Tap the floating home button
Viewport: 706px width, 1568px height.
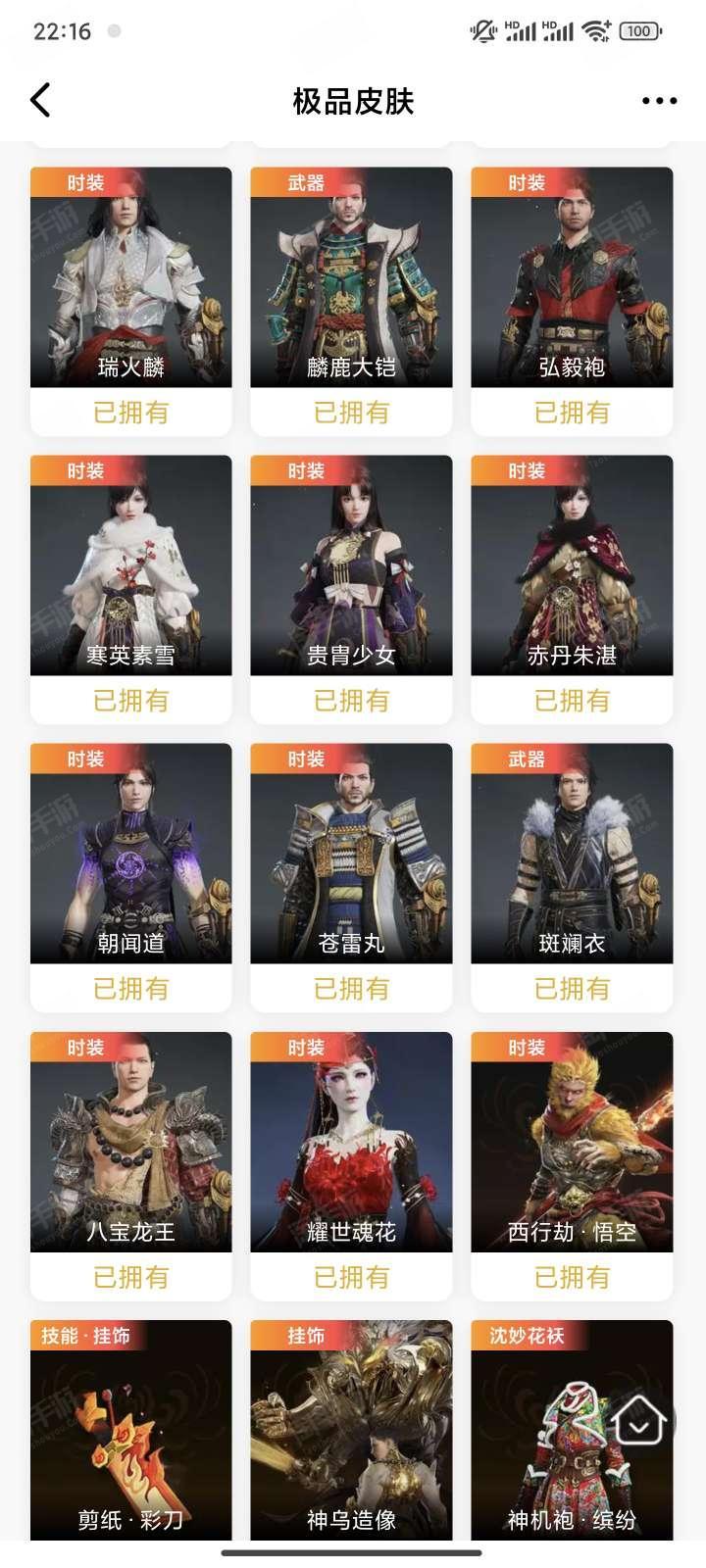[x=640, y=1424]
